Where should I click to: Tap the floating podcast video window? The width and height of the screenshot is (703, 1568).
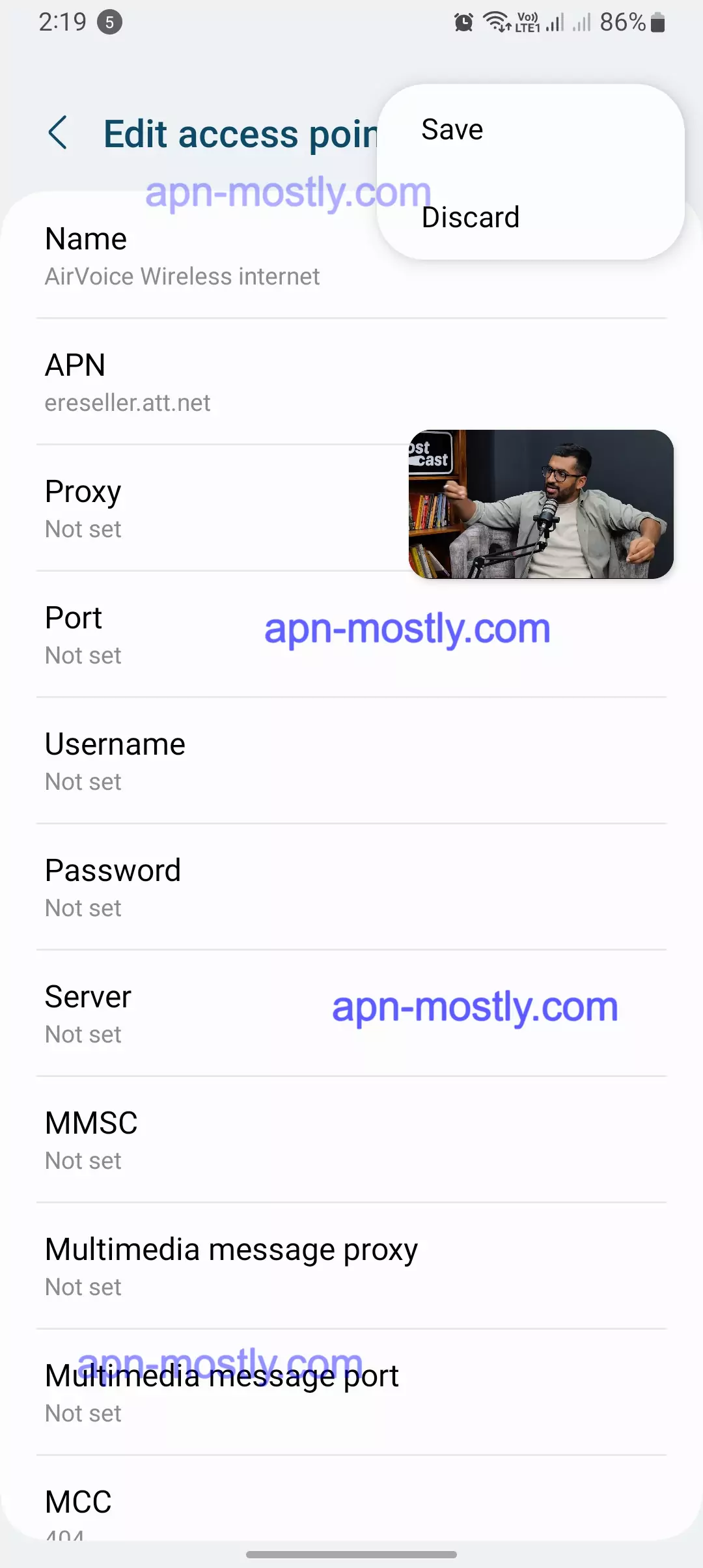(x=541, y=504)
